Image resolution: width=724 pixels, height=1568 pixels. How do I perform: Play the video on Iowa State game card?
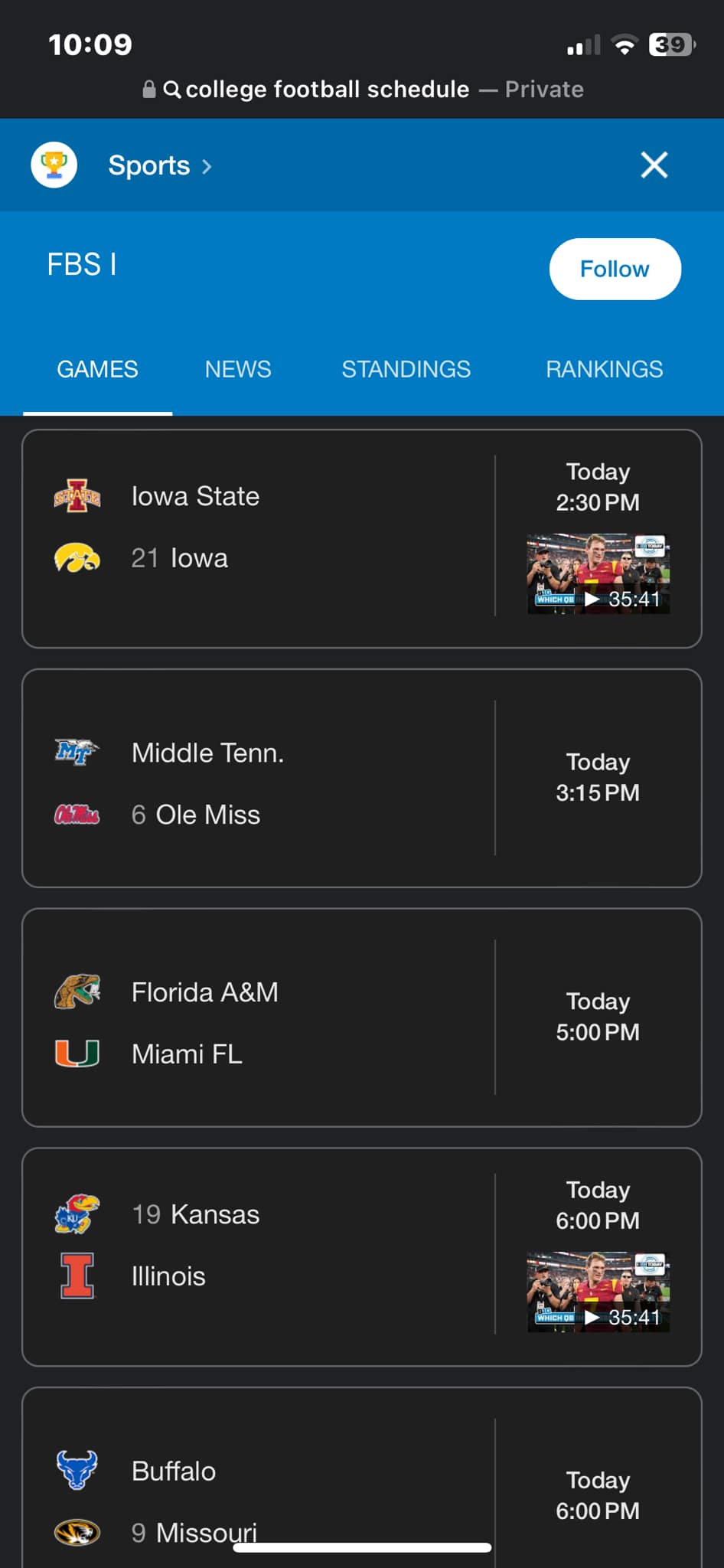pos(598,573)
